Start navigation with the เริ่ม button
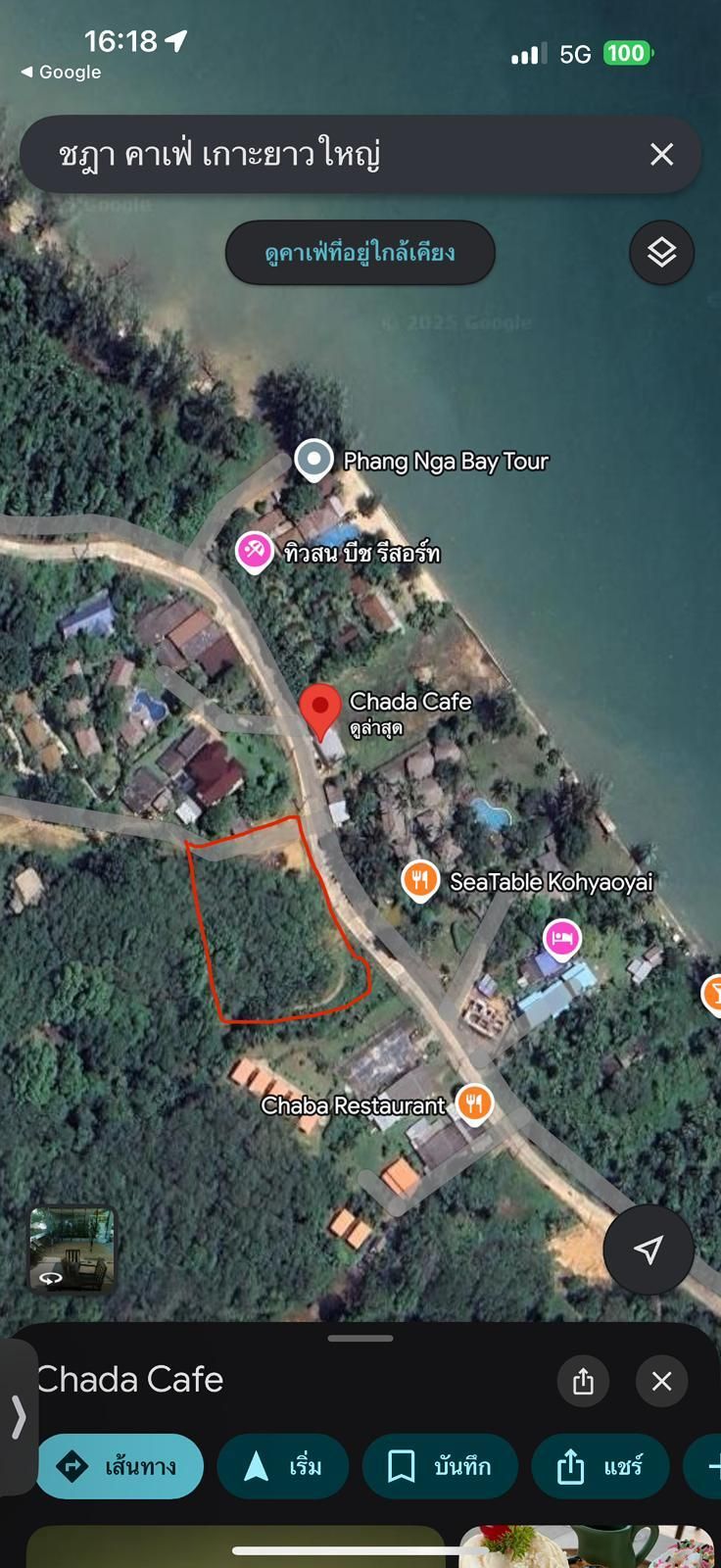This screenshot has height=1568, width=721. click(x=282, y=1466)
